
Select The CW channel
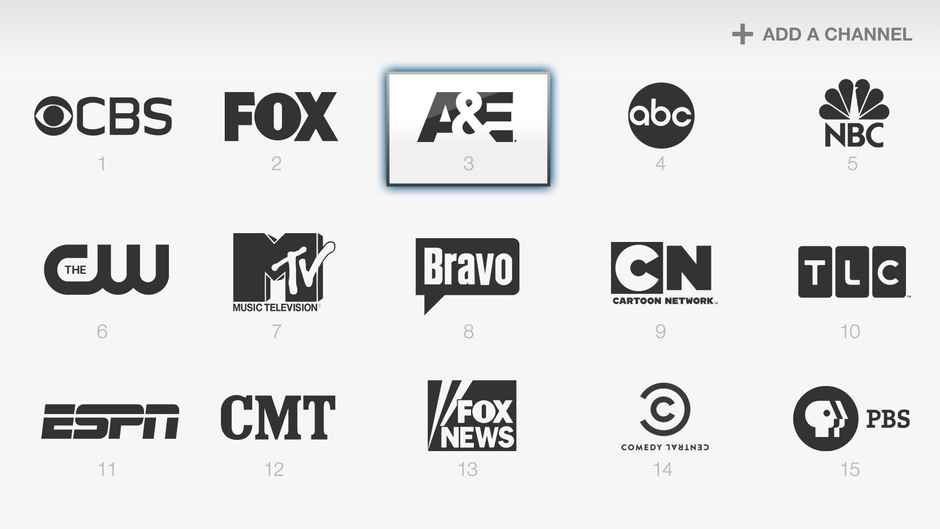click(106, 270)
